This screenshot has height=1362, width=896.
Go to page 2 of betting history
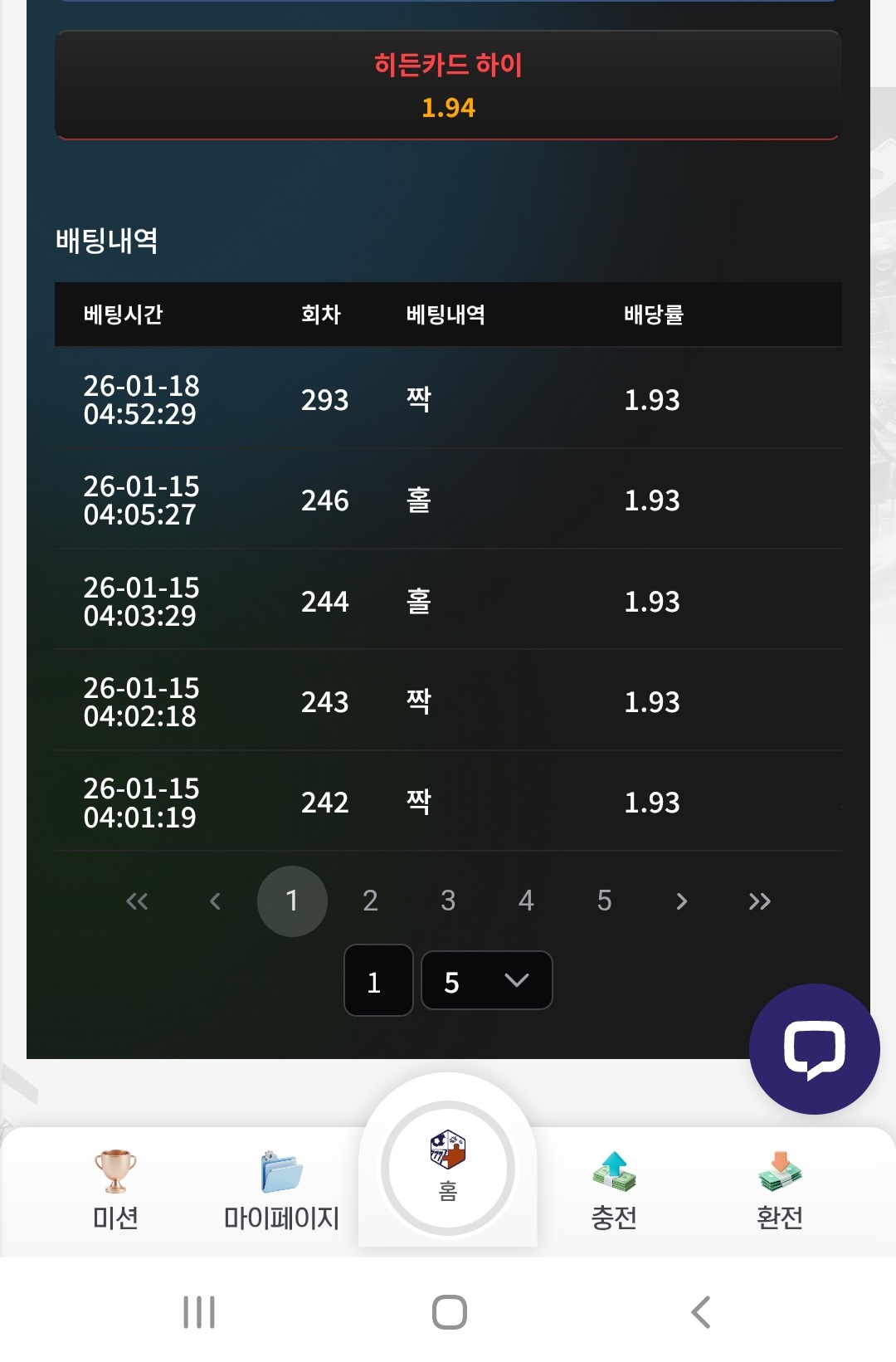pyautogui.click(x=370, y=901)
